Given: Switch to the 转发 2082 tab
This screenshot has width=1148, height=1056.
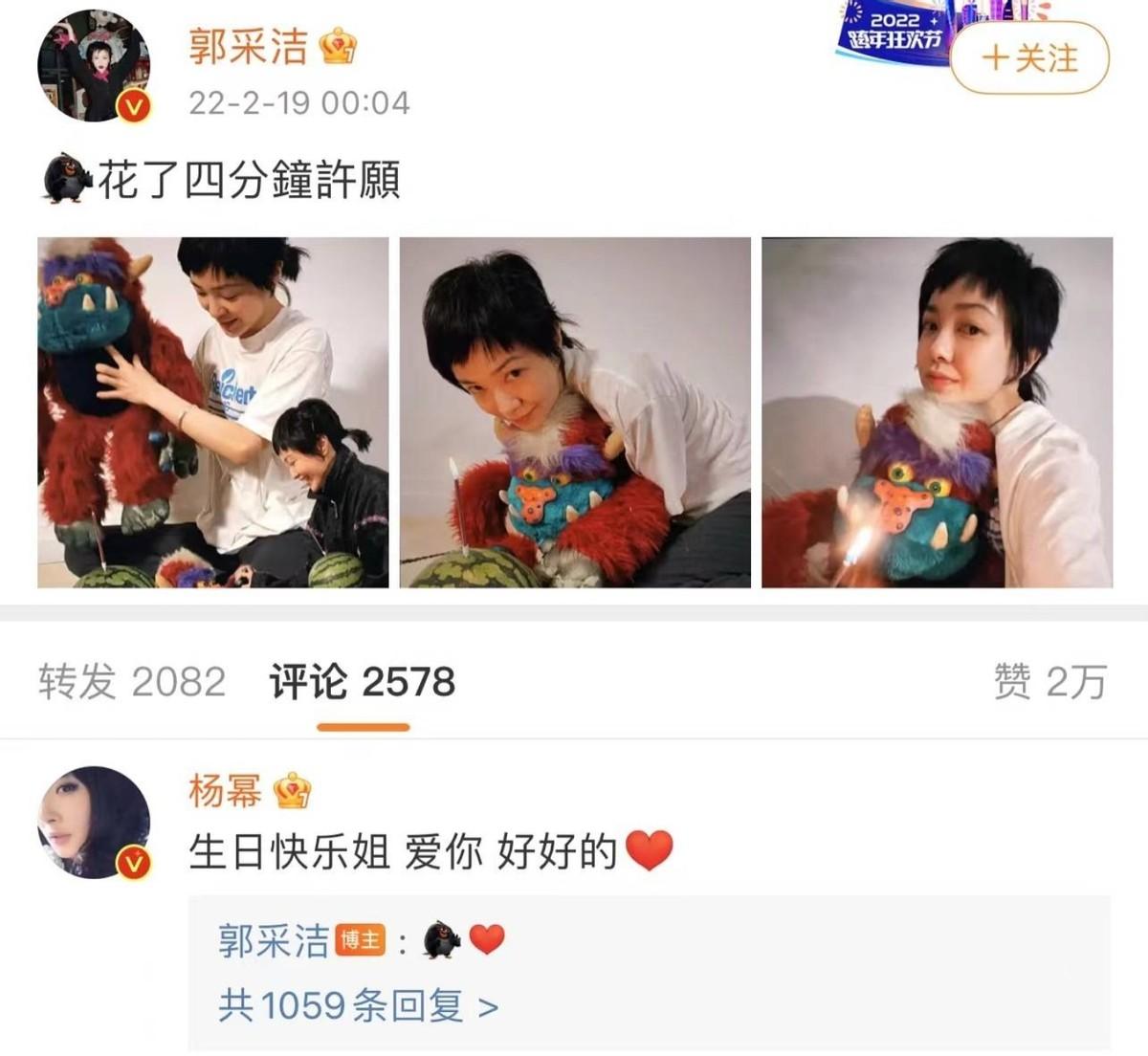Looking at the screenshot, I should coord(132,682).
